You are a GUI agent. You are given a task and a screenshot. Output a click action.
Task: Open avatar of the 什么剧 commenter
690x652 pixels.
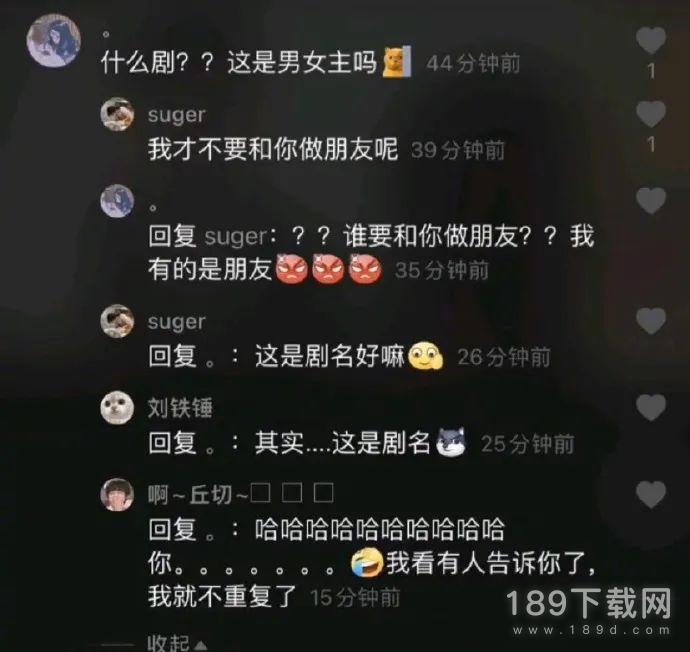(54, 41)
